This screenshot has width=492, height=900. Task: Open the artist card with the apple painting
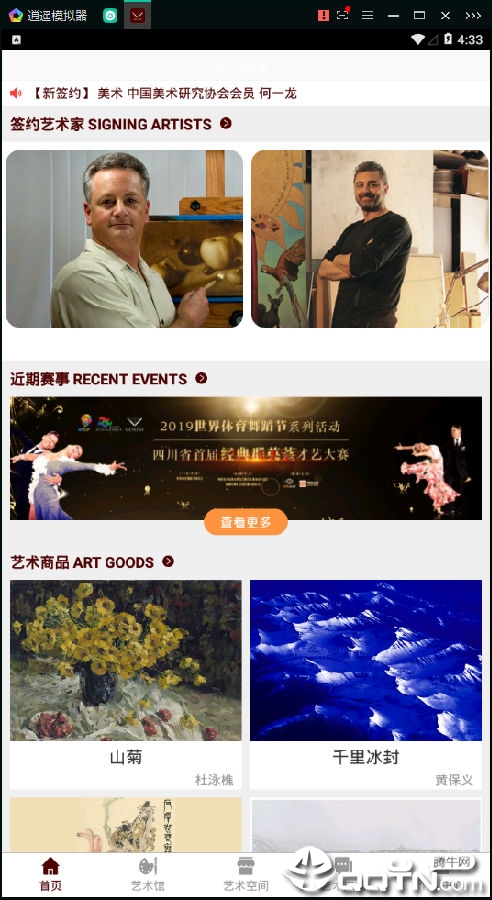tap(125, 239)
